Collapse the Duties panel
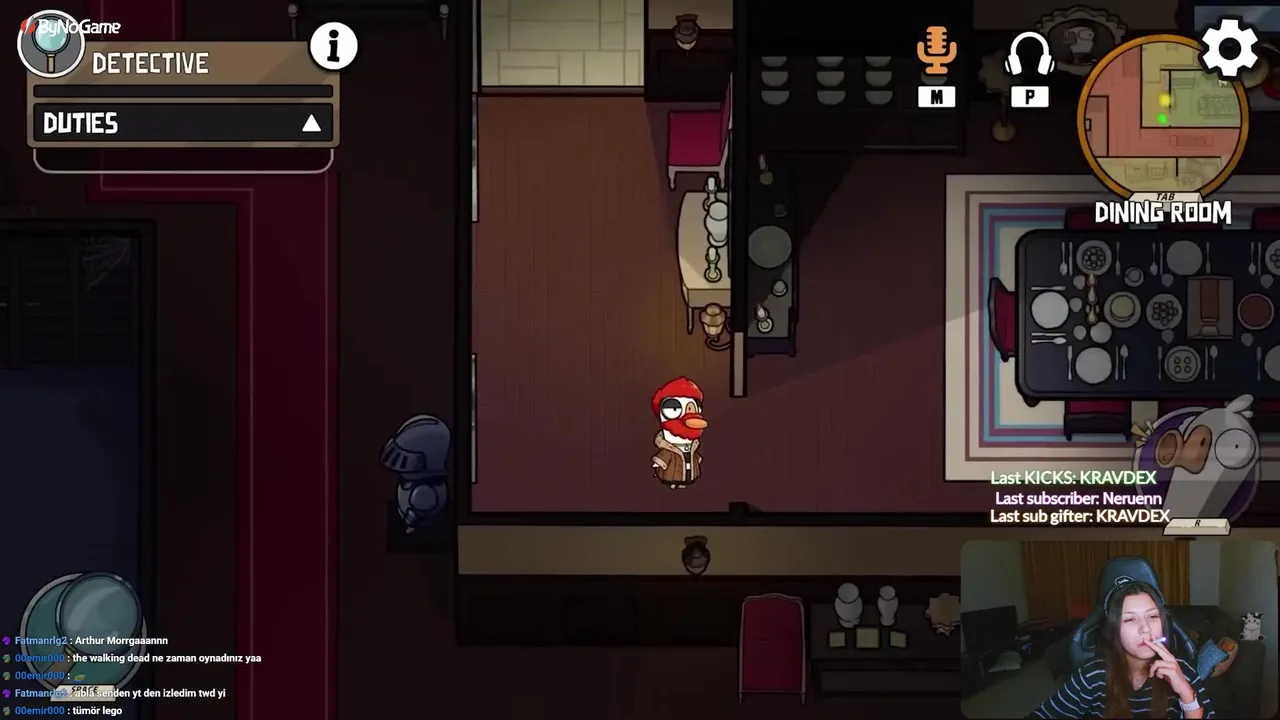This screenshot has width=1280, height=720. click(311, 123)
